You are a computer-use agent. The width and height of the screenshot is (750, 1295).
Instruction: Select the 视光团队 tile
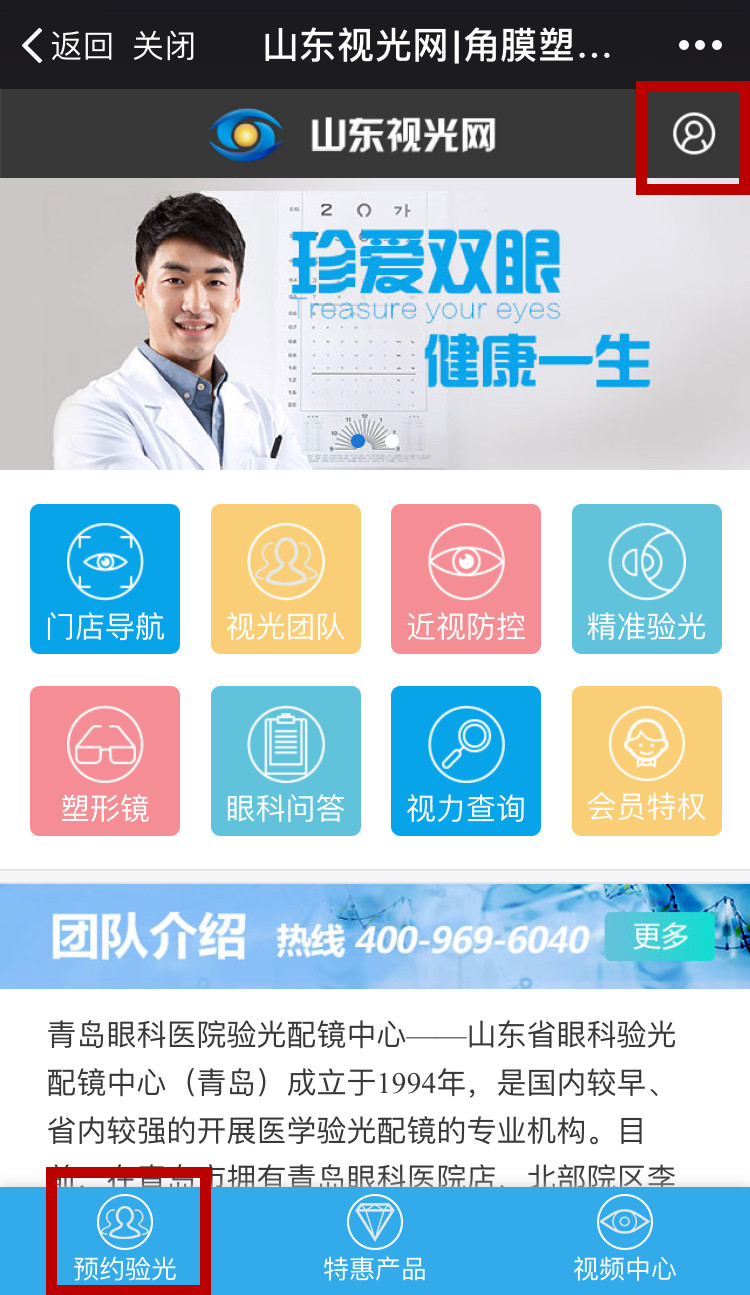(285, 579)
